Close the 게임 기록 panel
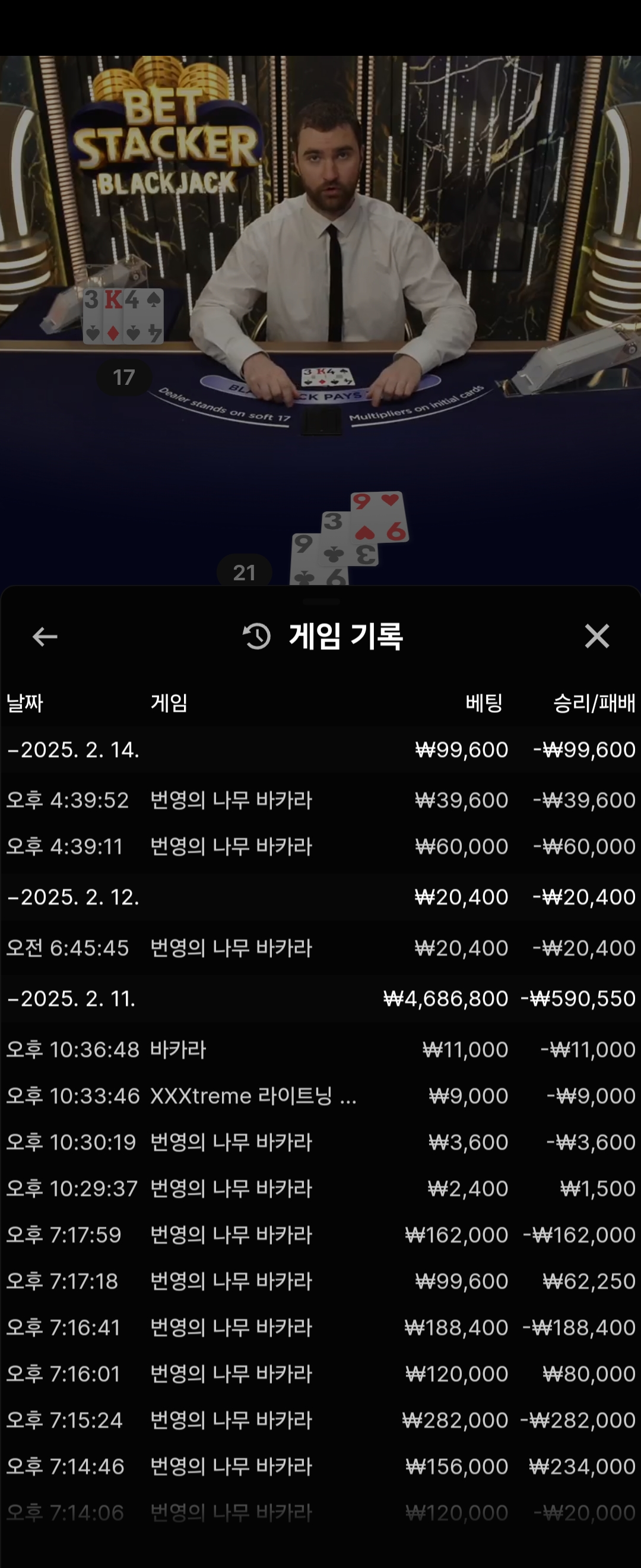This screenshot has height=1568, width=641. [x=596, y=637]
